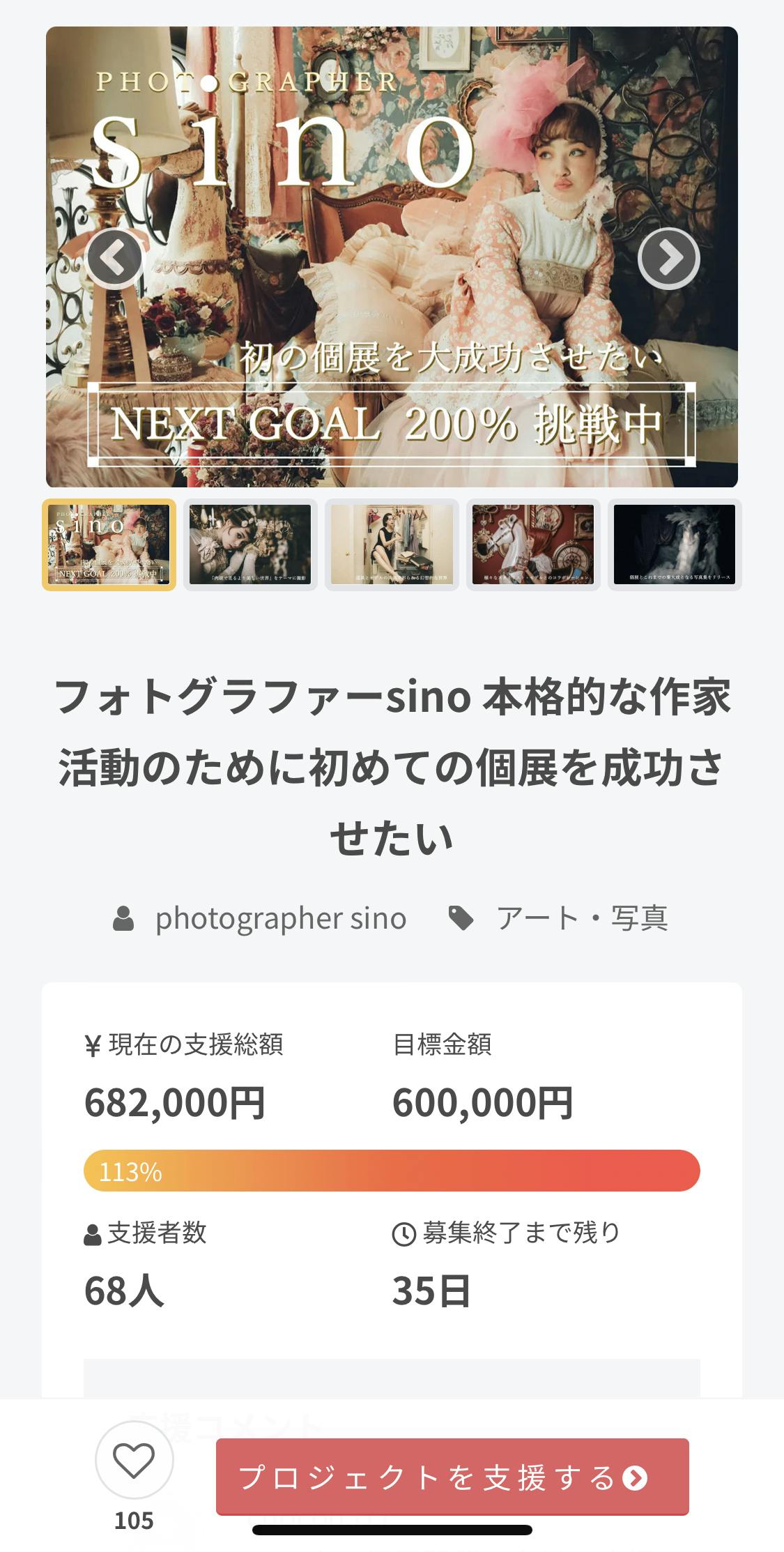This screenshot has width=784, height=1552.
Task: Show the next carousel image
Action: [x=668, y=259]
